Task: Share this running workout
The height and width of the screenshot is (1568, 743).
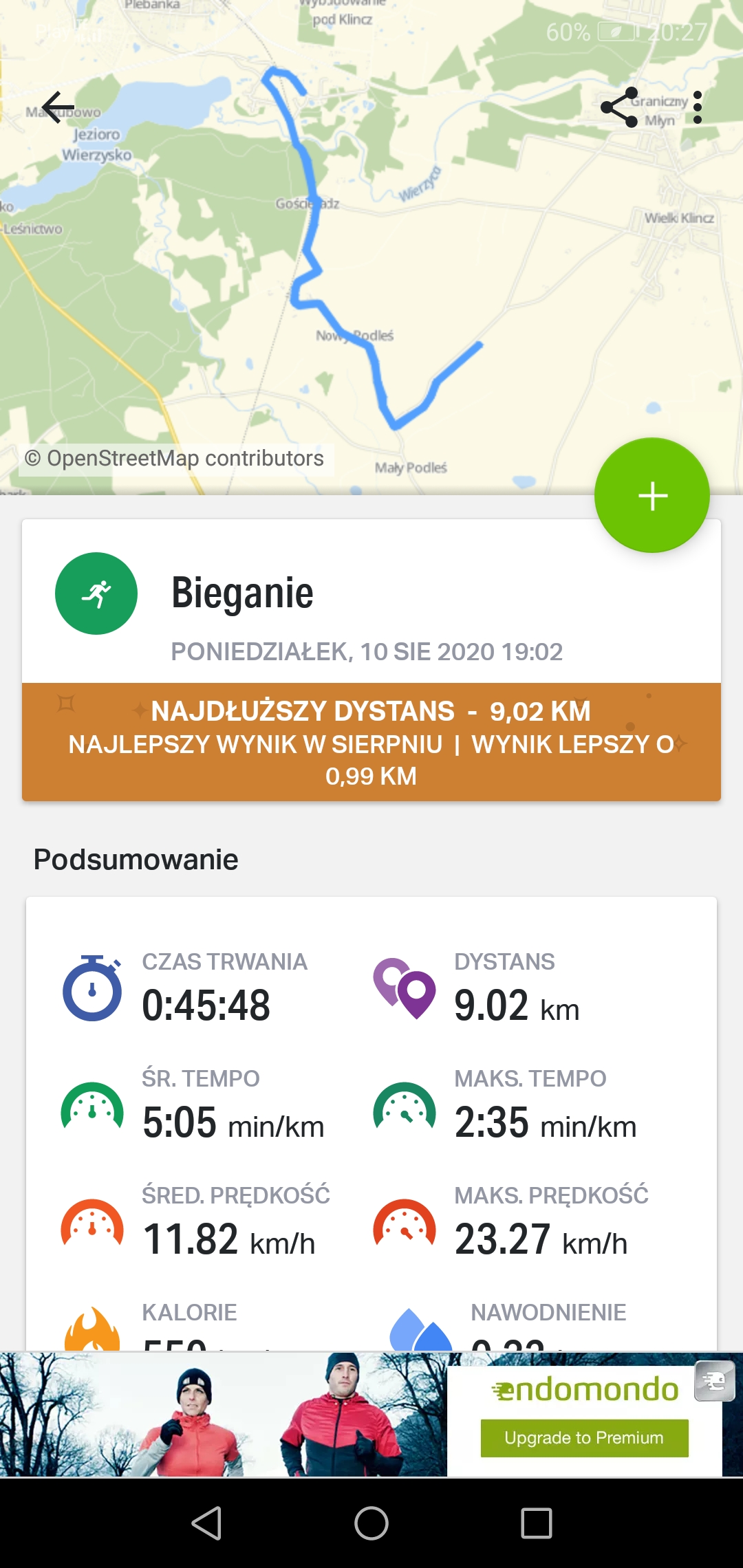Action: tap(619, 107)
